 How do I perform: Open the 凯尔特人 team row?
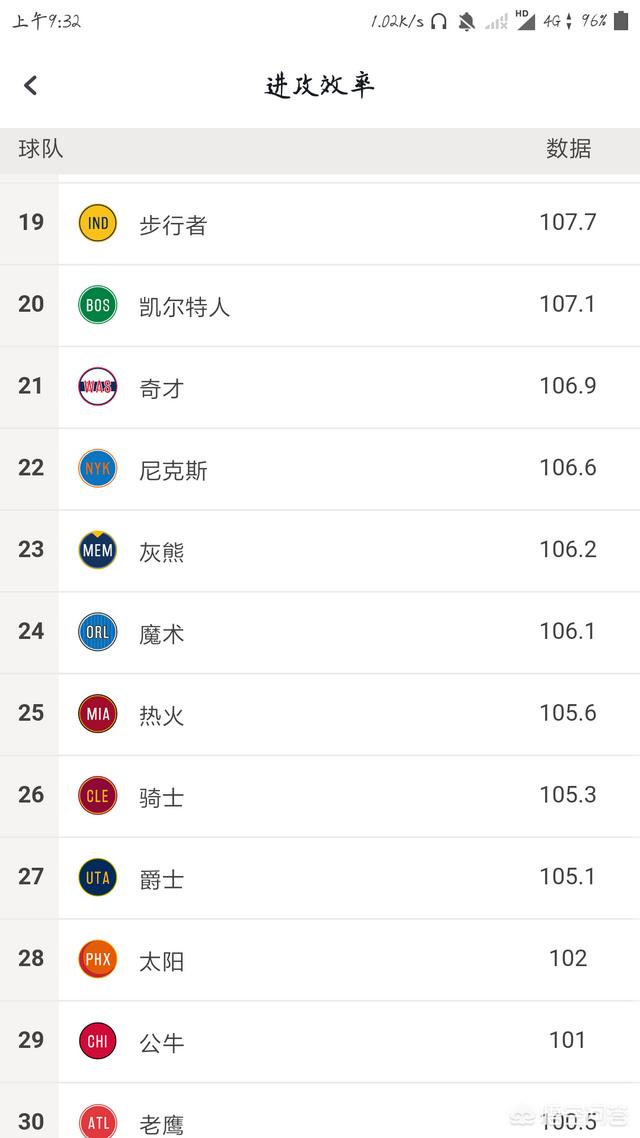pos(320,306)
